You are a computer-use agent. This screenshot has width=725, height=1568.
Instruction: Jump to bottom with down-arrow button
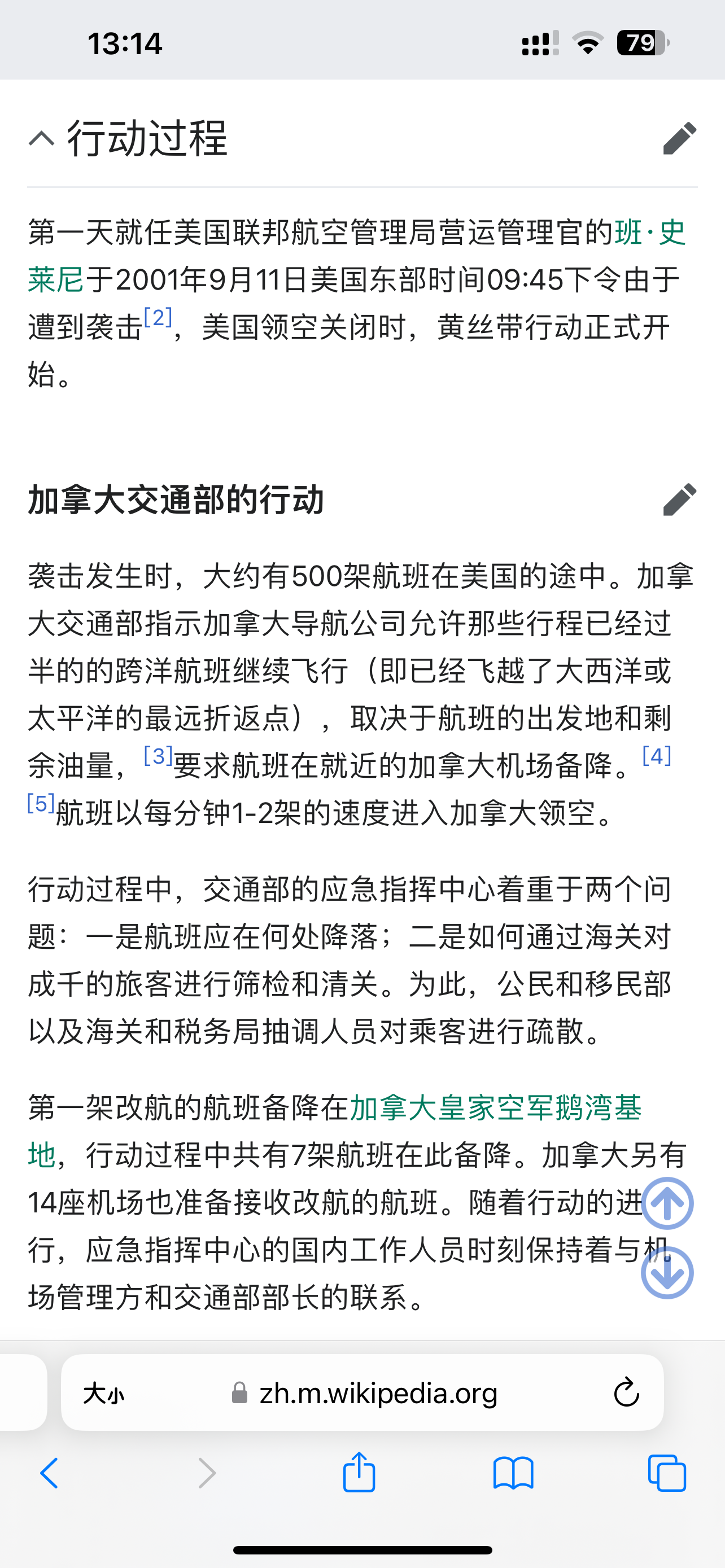(667, 1273)
